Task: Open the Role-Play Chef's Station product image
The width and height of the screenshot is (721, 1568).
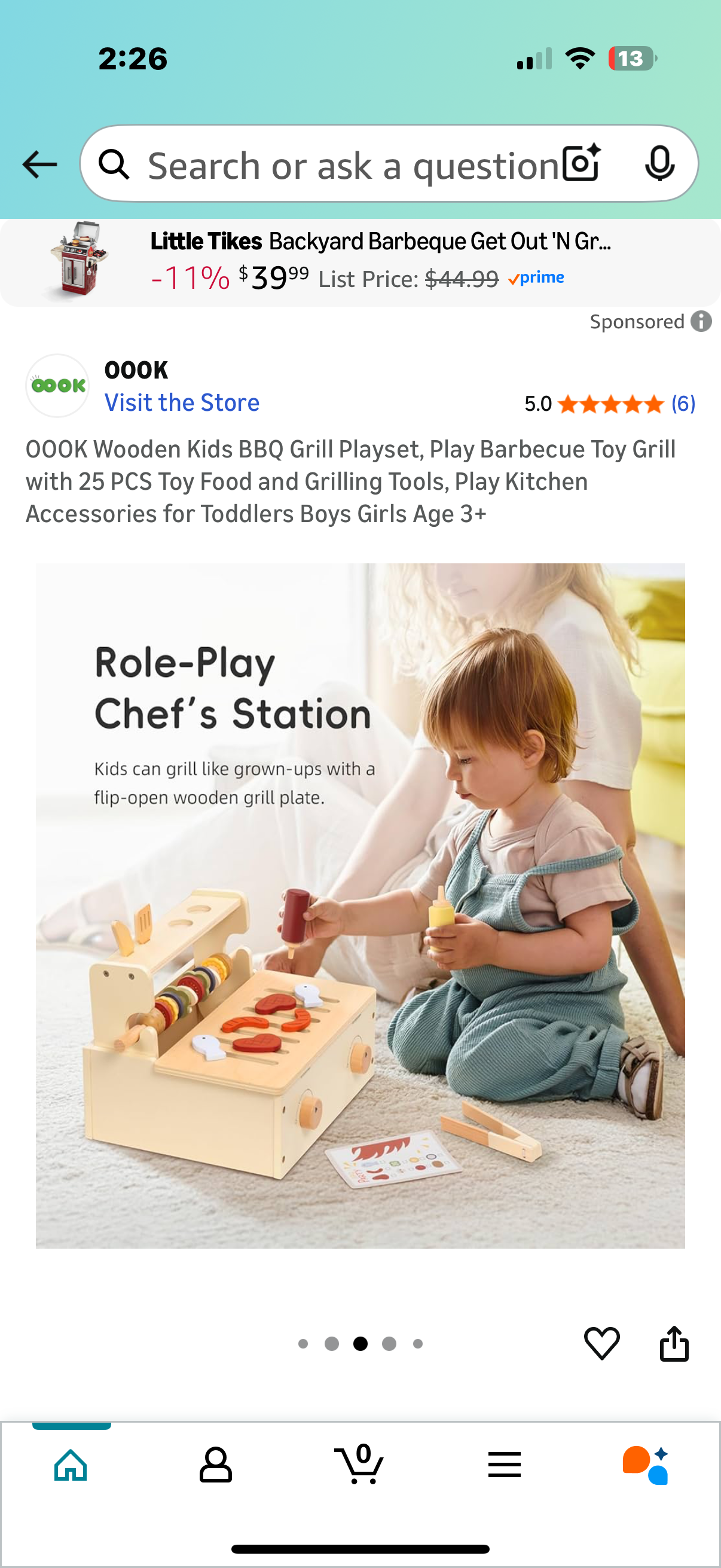Action: coord(360,906)
